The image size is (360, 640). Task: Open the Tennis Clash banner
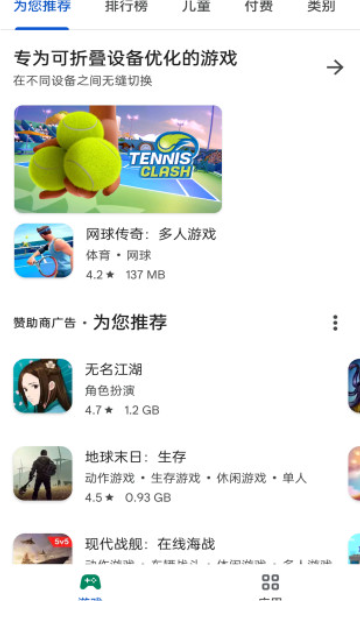(x=118, y=159)
